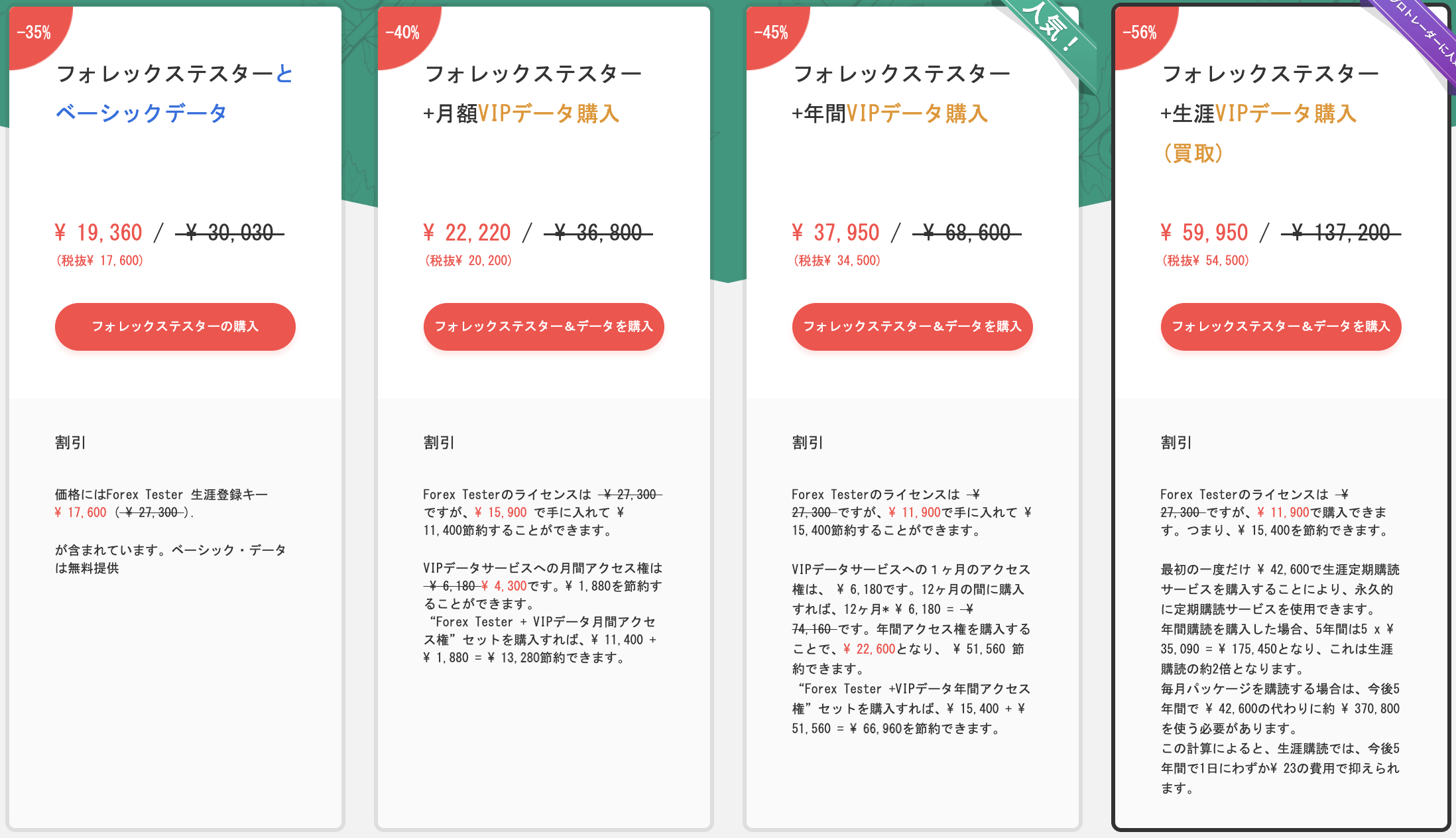Image resolution: width=1456 pixels, height=838 pixels.
Task: Select purchase button for lifetime VIP data plan
Action: [1281, 326]
